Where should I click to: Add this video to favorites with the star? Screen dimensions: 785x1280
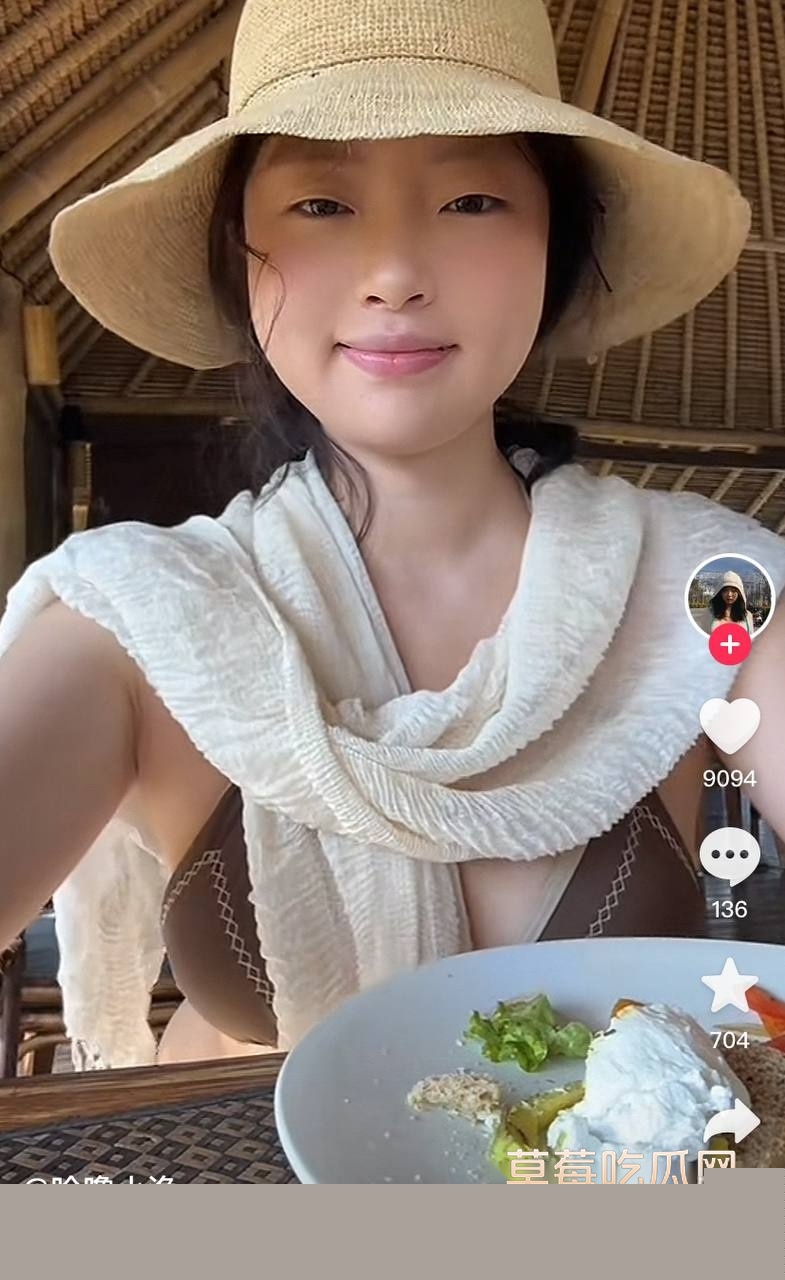pyautogui.click(x=729, y=986)
